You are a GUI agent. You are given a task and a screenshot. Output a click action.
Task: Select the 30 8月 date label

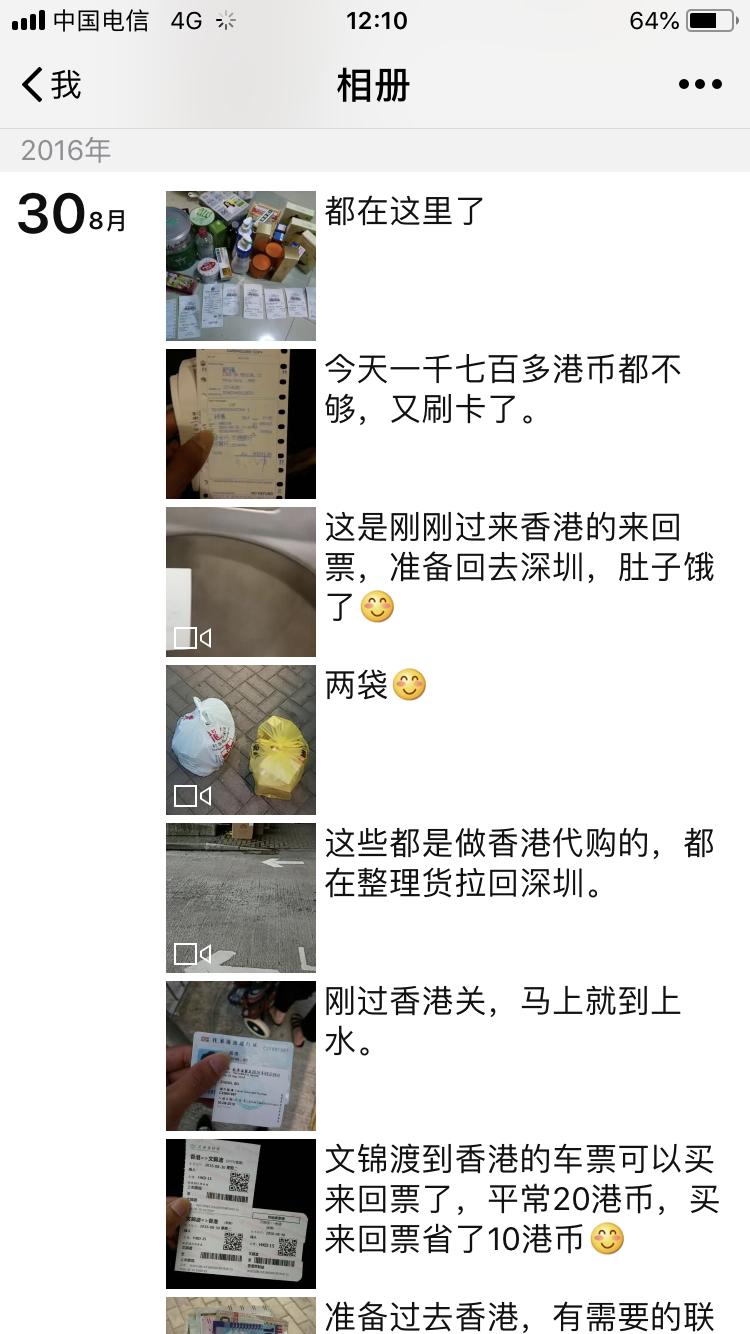pos(70,213)
